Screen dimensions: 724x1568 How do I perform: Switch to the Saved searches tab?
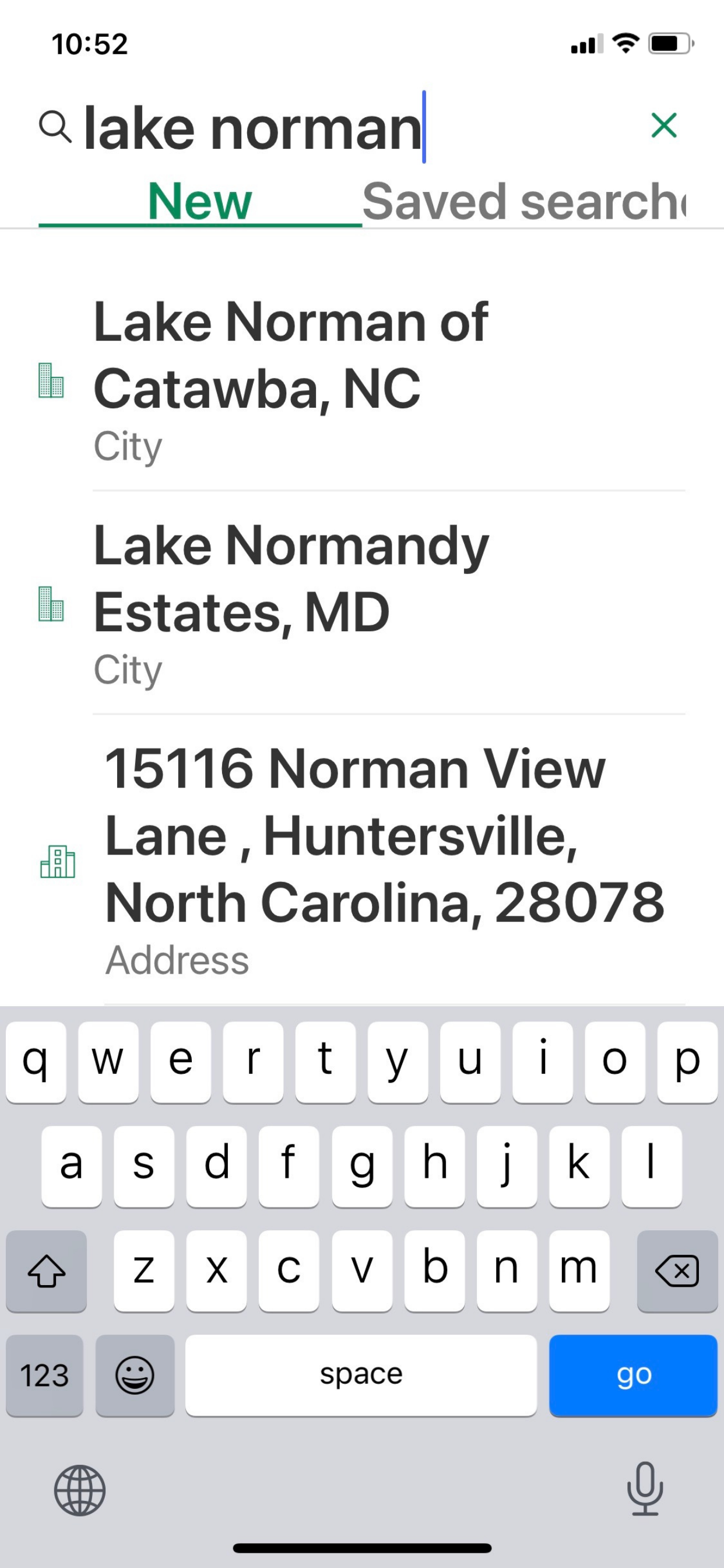click(x=523, y=201)
